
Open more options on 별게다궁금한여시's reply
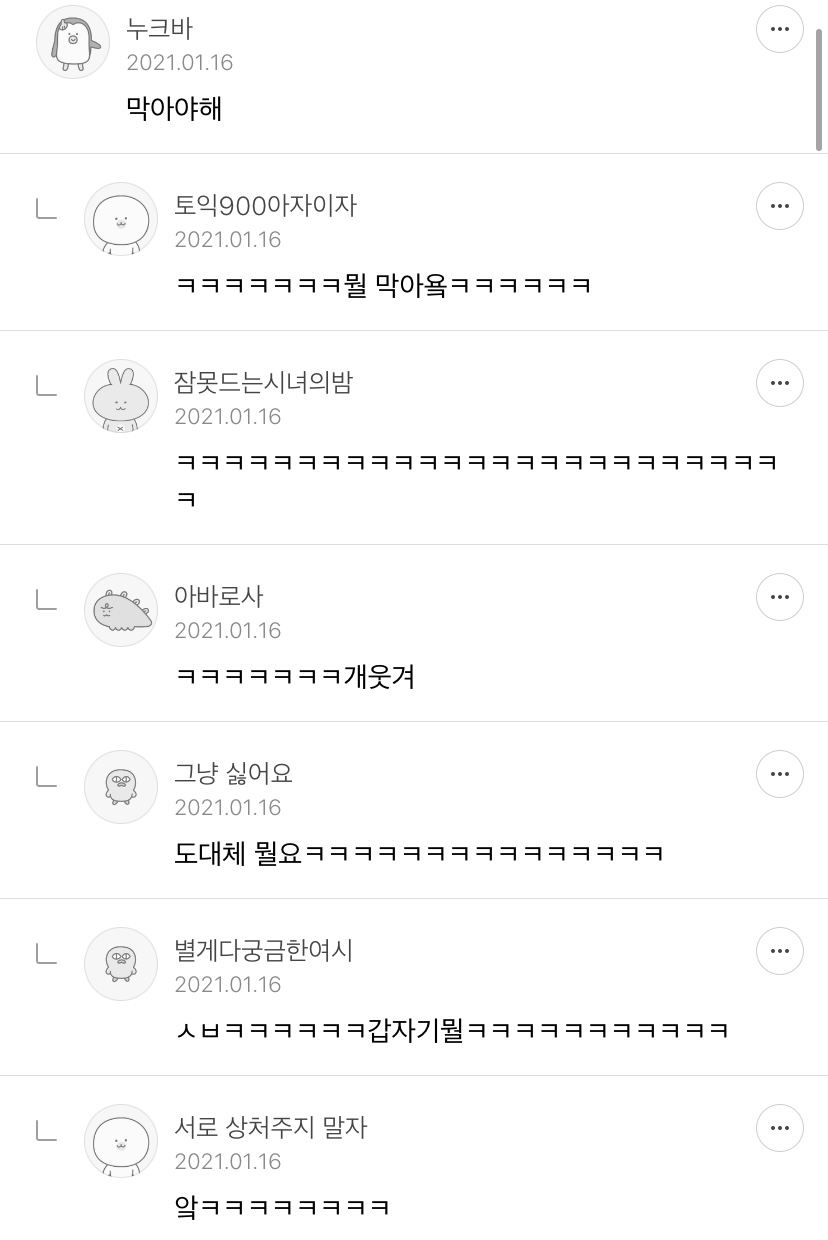coord(779,951)
